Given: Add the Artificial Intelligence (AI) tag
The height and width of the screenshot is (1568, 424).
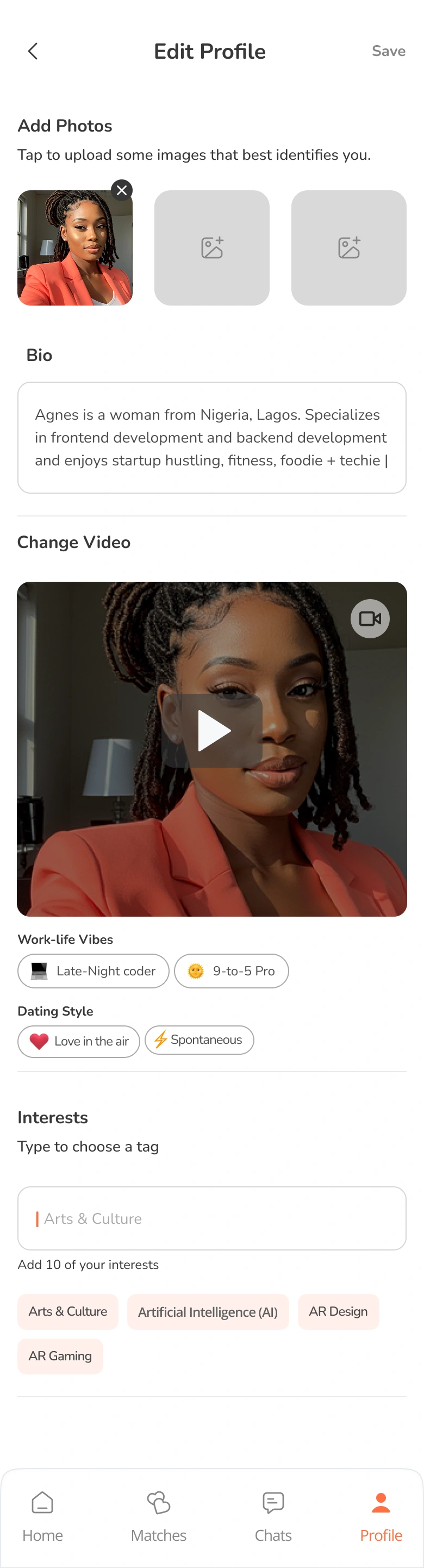Looking at the screenshot, I should pos(208,1312).
